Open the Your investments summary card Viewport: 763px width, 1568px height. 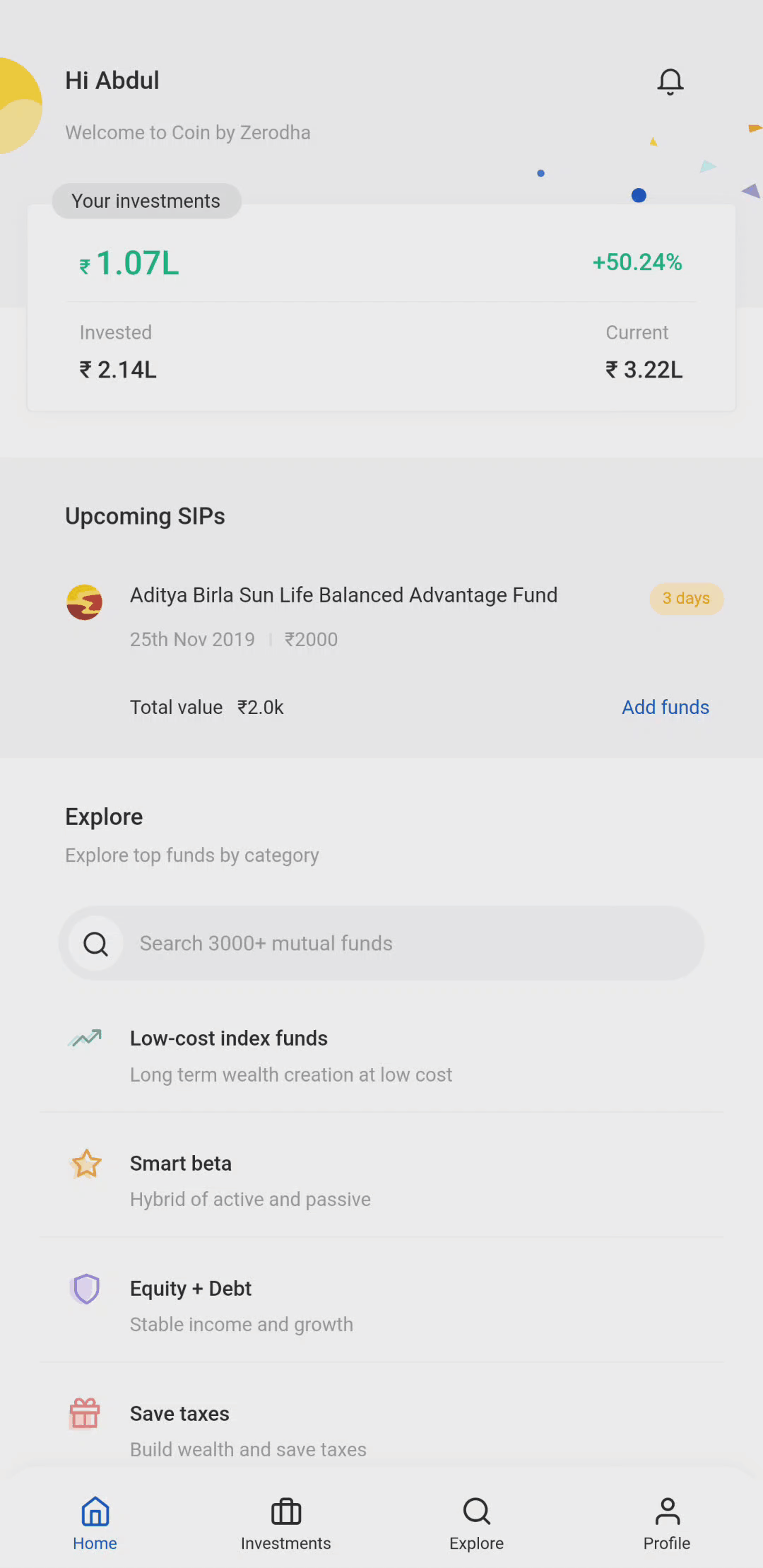[381, 308]
